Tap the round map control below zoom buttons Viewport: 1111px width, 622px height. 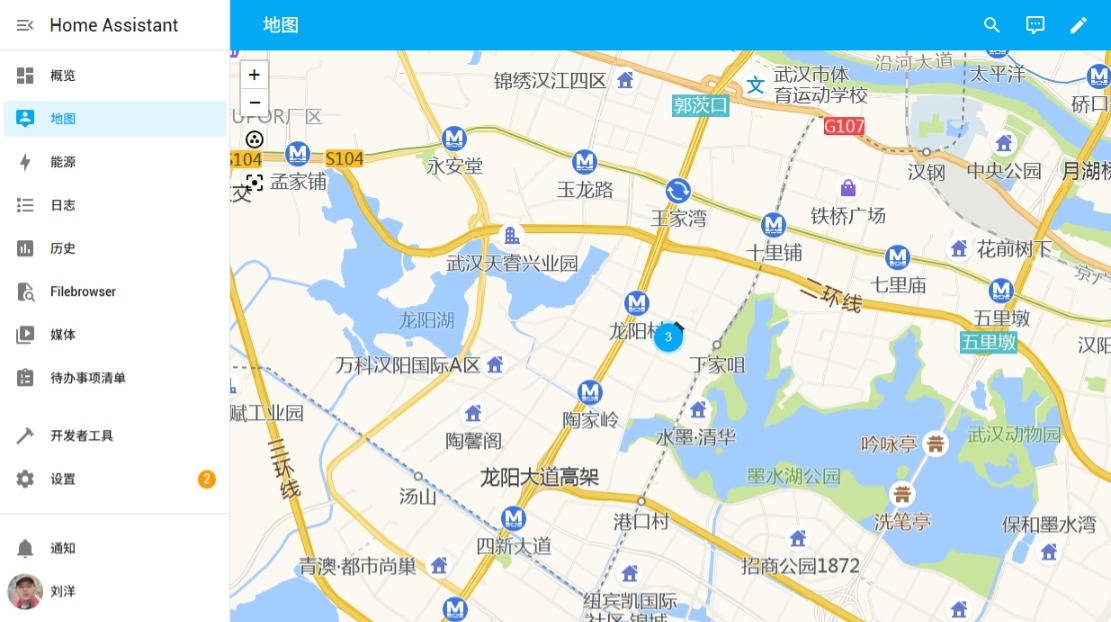[x=254, y=139]
